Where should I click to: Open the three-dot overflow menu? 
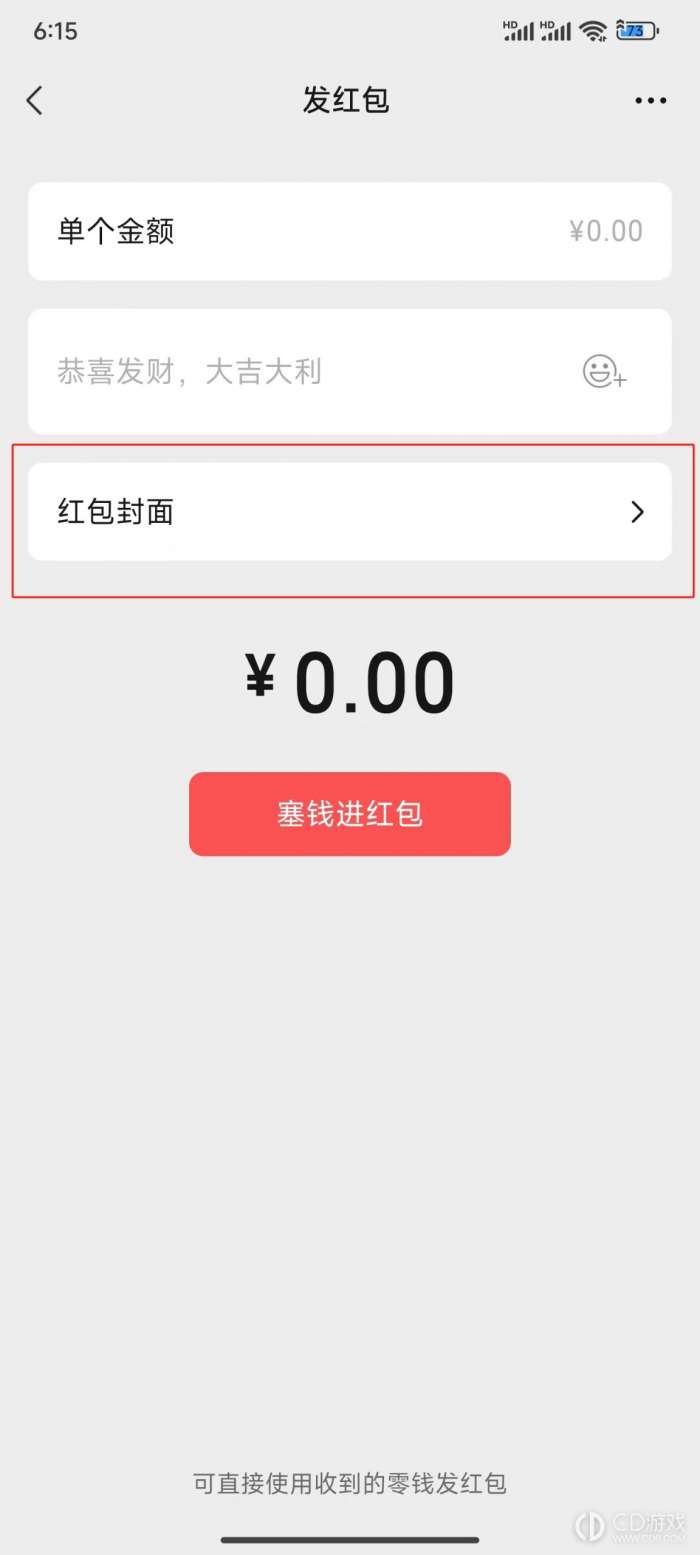(650, 100)
